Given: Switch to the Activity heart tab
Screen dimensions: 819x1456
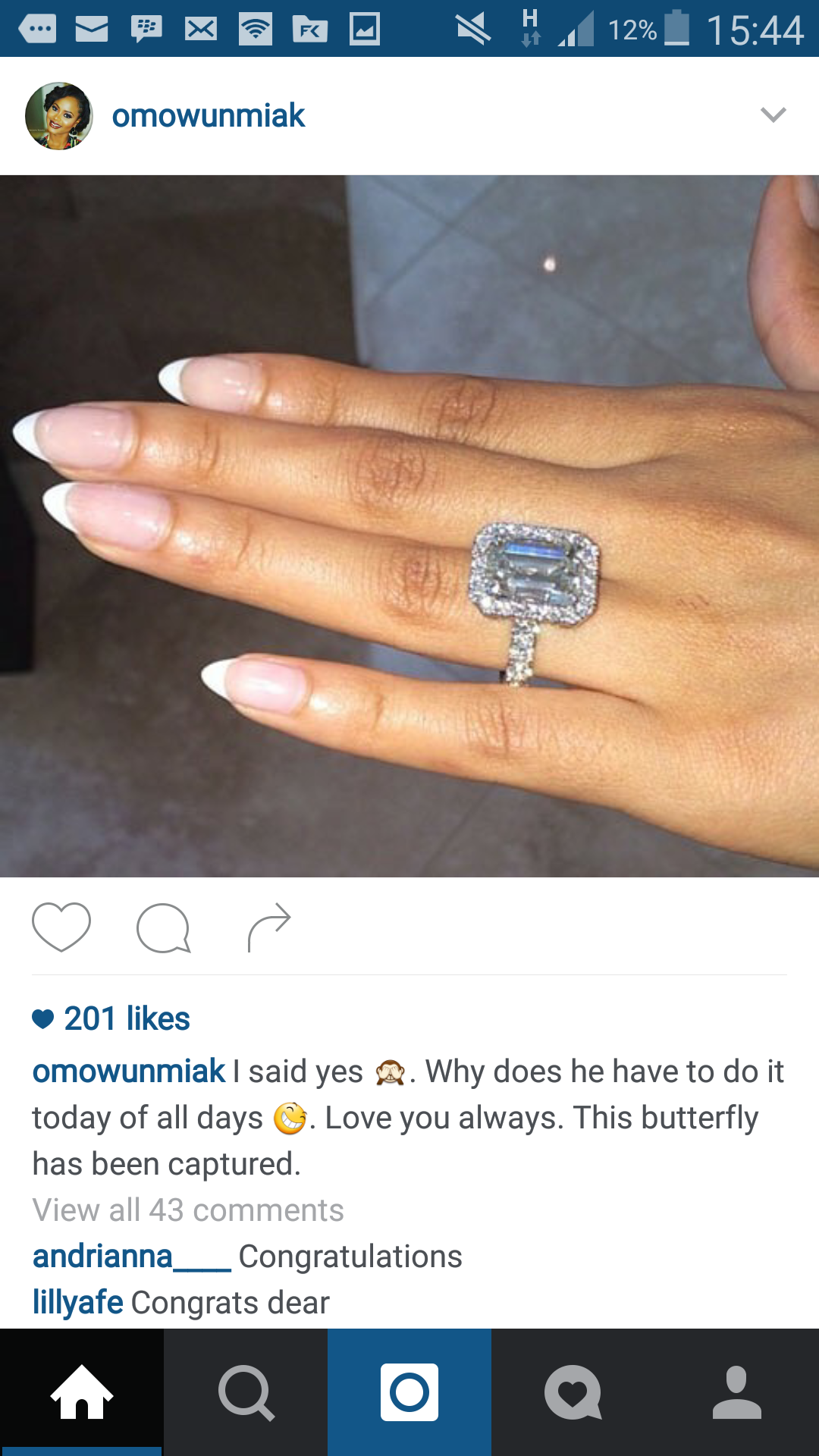Looking at the screenshot, I should (x=573, y=1392).
